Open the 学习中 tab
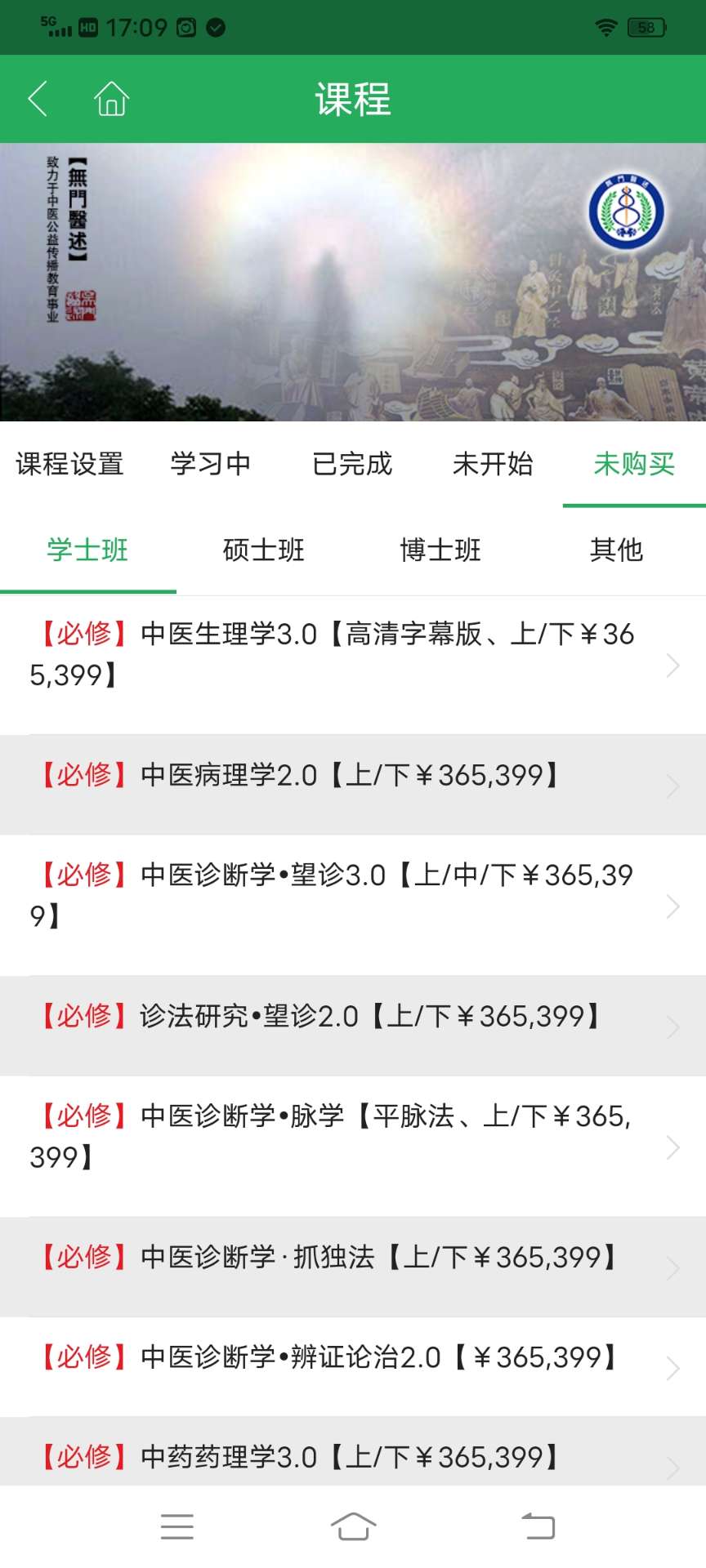 [211, 464]
